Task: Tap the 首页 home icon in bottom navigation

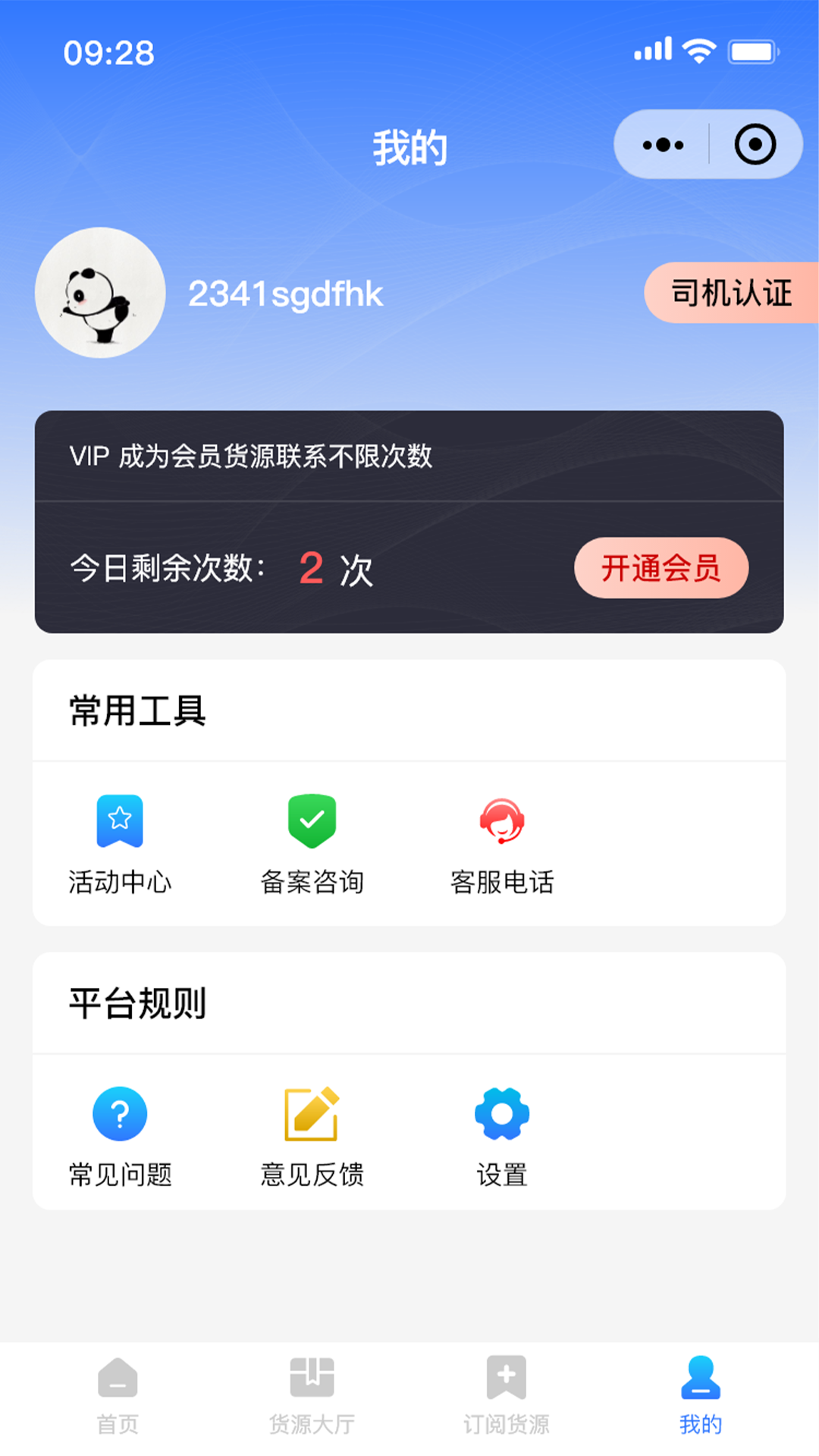Action: [x=118, y=1382]
